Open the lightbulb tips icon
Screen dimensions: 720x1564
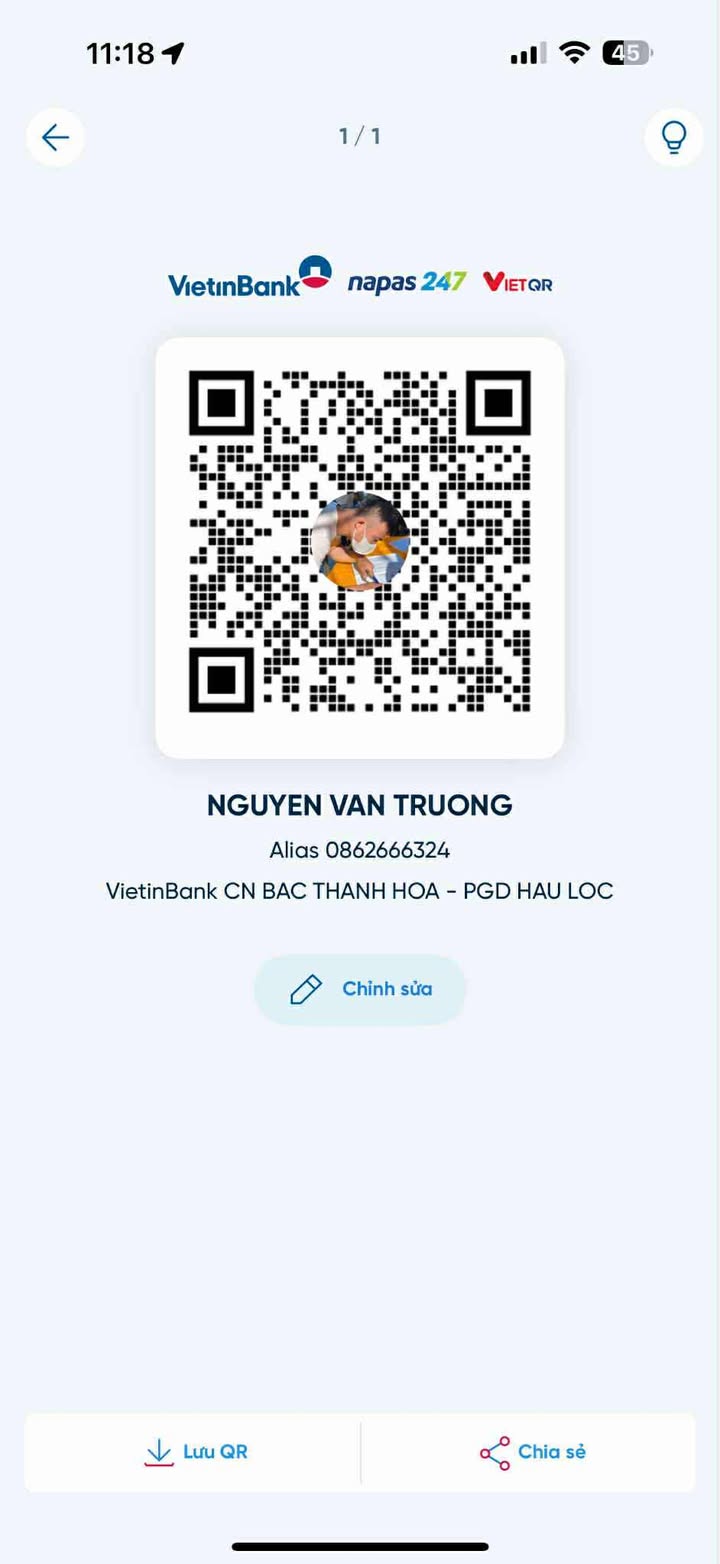click(x=673, y=137)
